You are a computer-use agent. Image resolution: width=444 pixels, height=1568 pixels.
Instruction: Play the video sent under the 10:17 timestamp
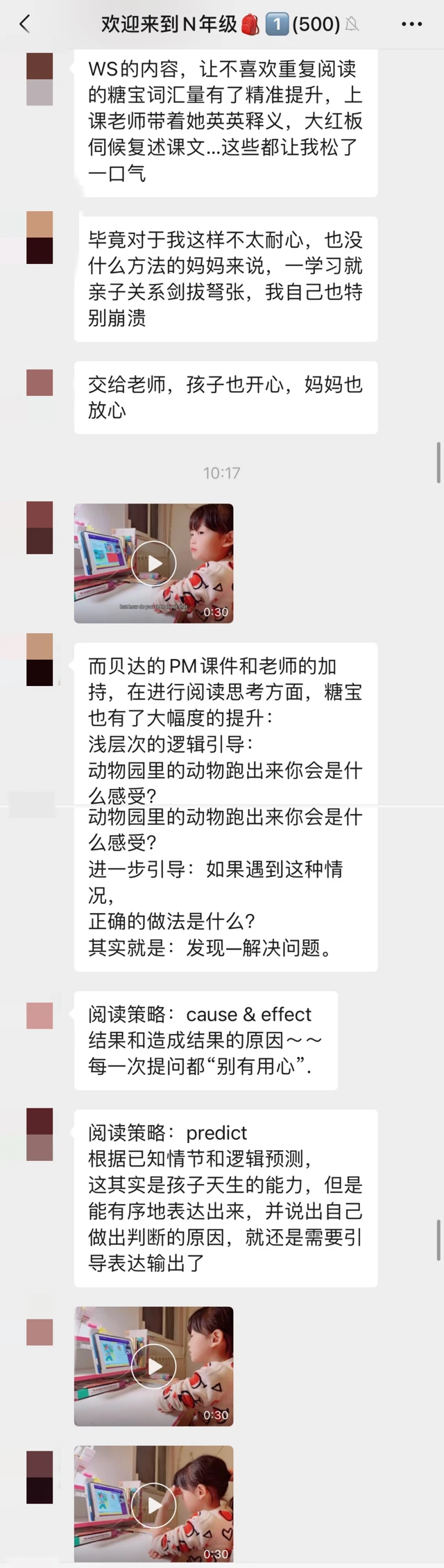[153, 563]
